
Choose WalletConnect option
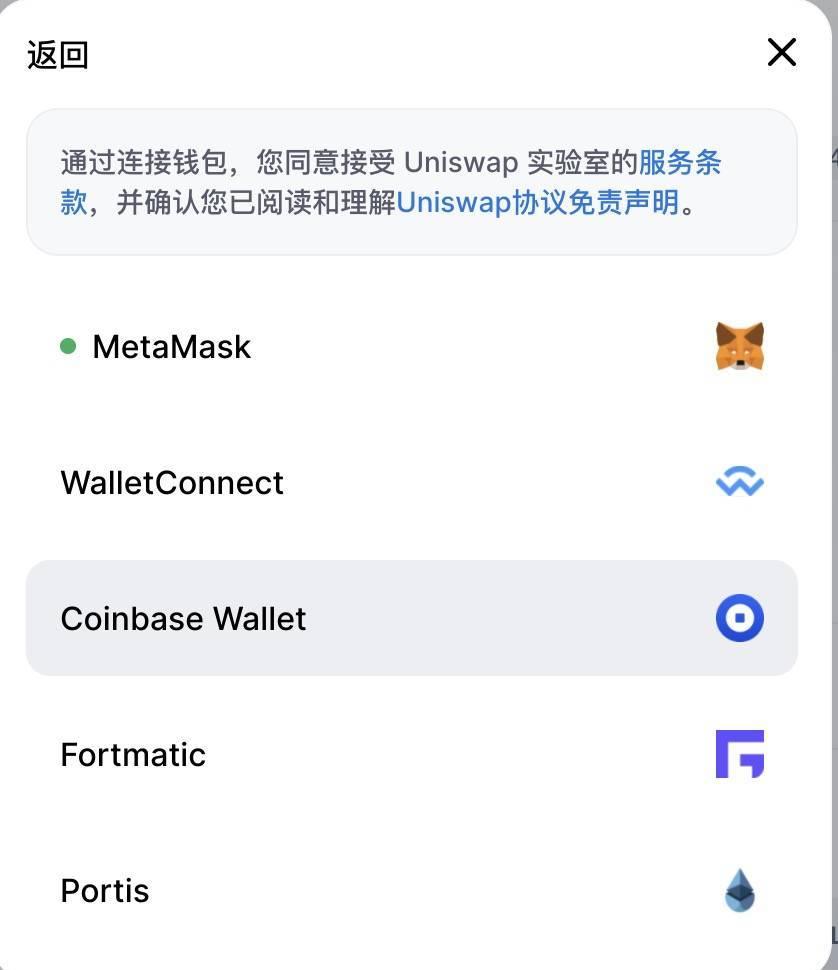411,483
